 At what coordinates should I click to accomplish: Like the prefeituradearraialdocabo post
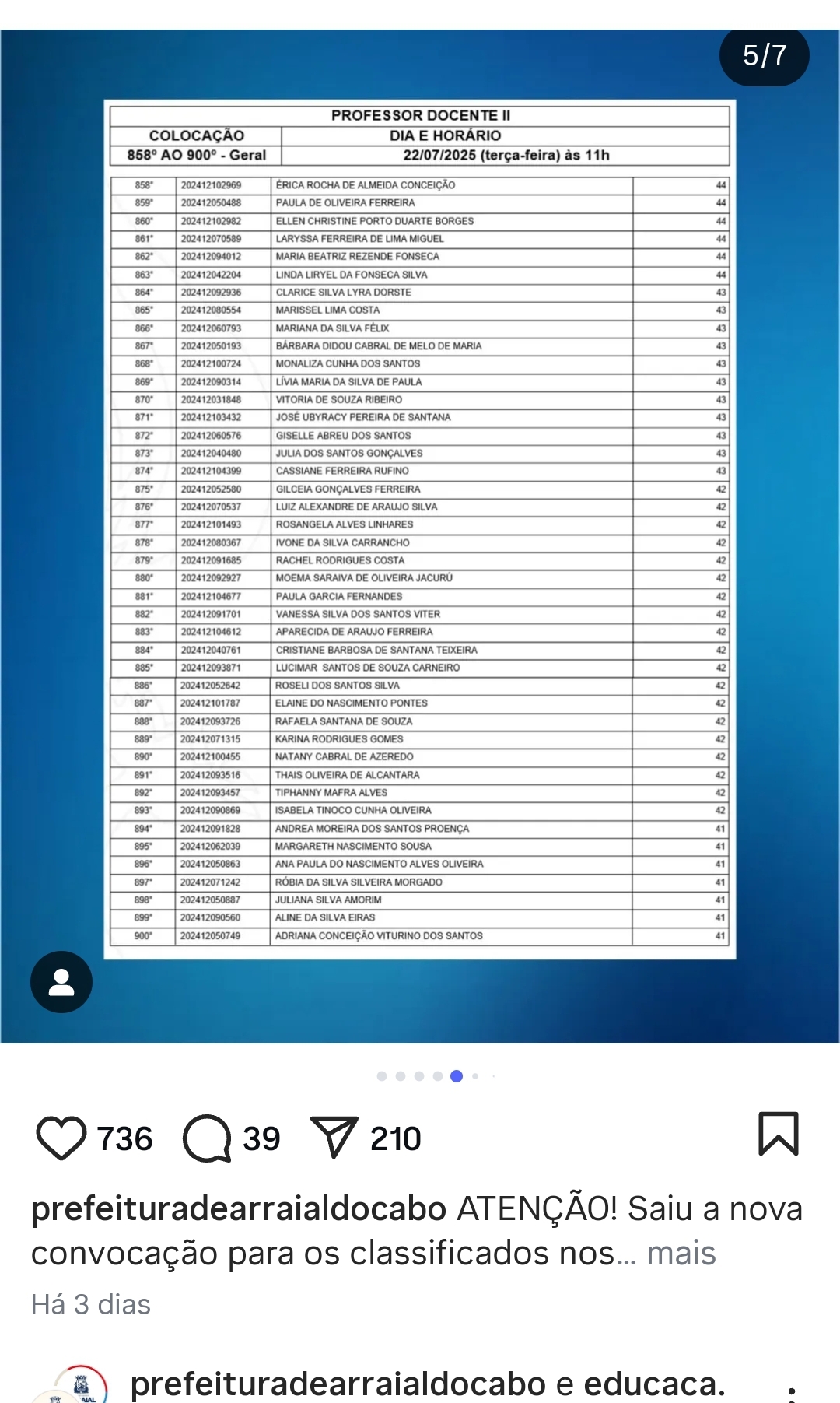61,1138
